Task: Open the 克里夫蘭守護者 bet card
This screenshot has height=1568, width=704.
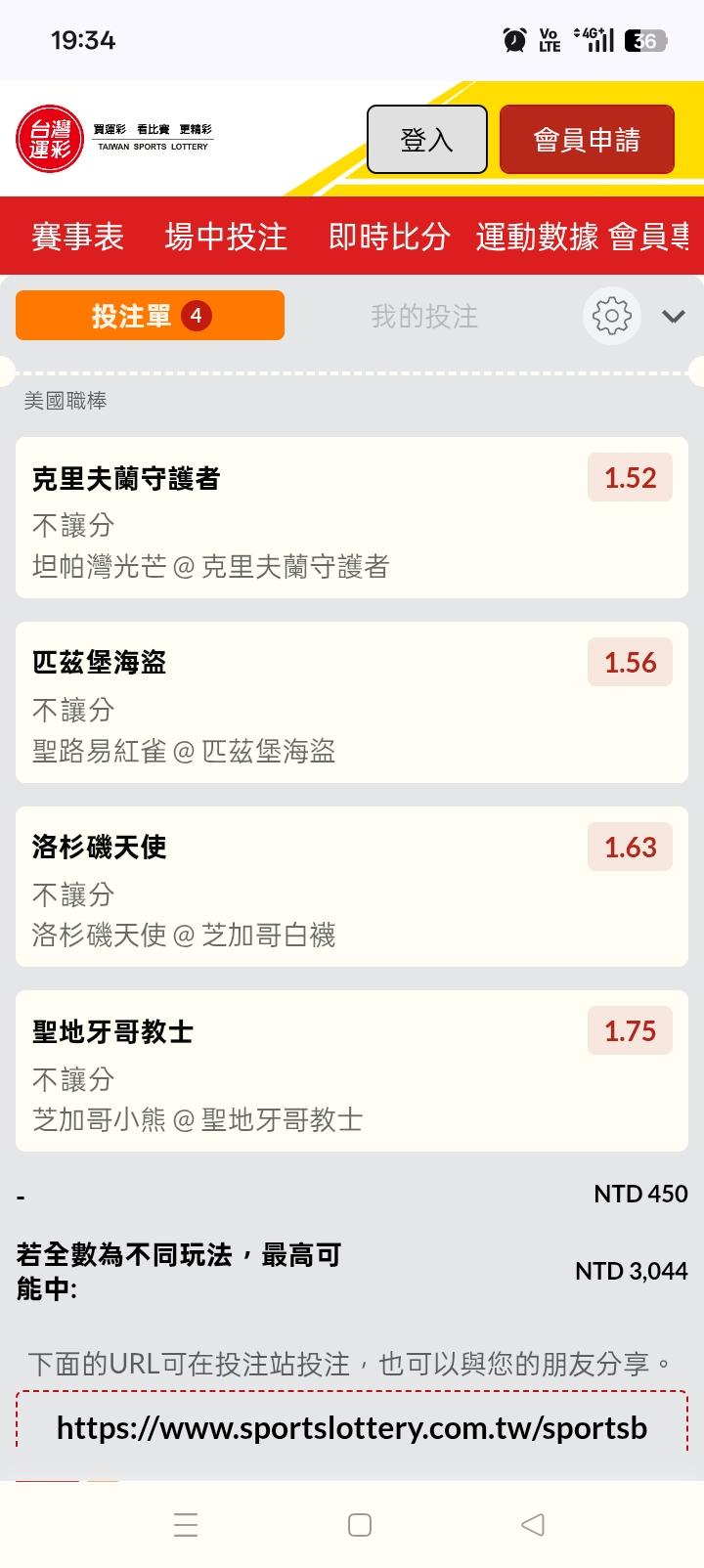Action: tap(293, 518)
